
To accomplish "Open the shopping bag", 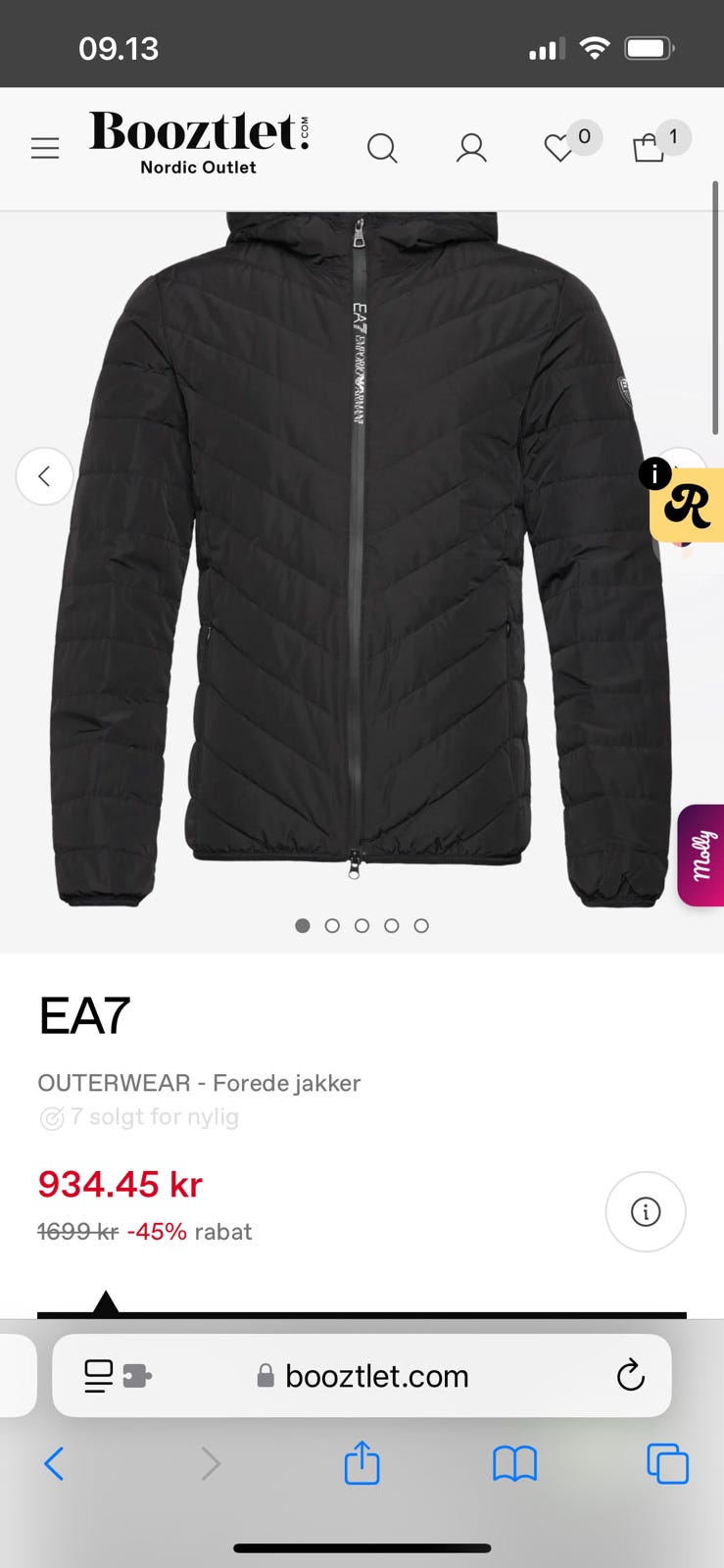I will tap(650, 147).
